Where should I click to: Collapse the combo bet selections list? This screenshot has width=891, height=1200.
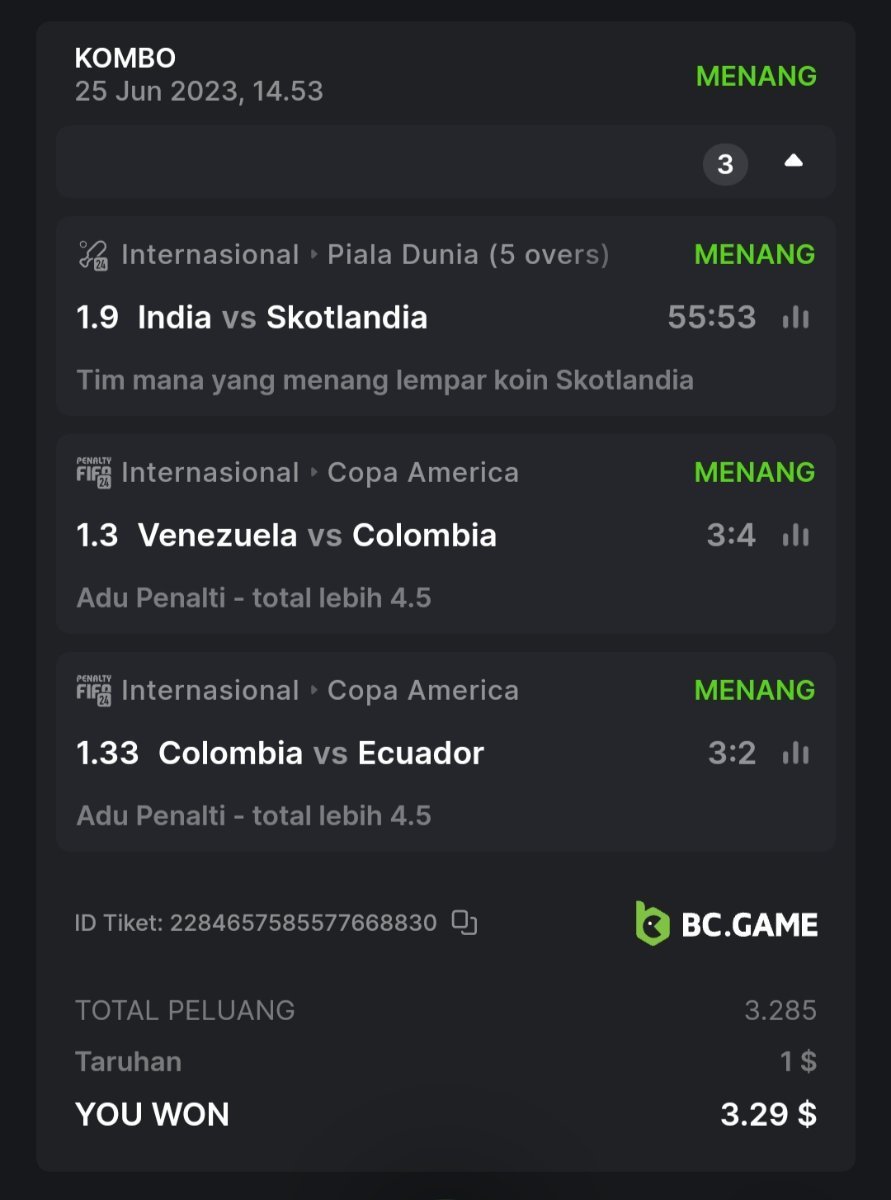click(793, 162)
